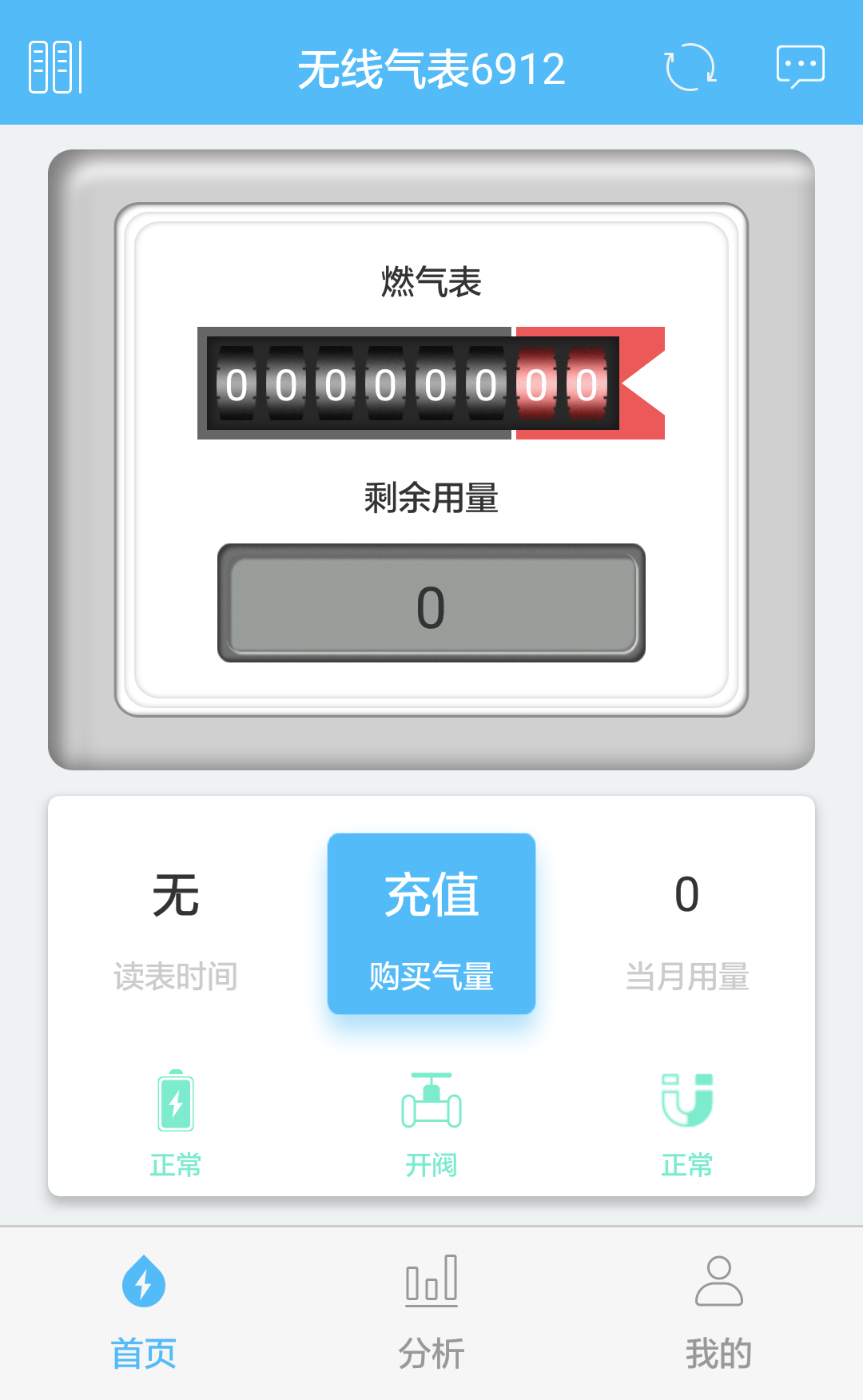Image resolution: width=863 pixels, height=1400 pixels.
Task: Switch to the 分析 tab
Action: coord(431,1311)
